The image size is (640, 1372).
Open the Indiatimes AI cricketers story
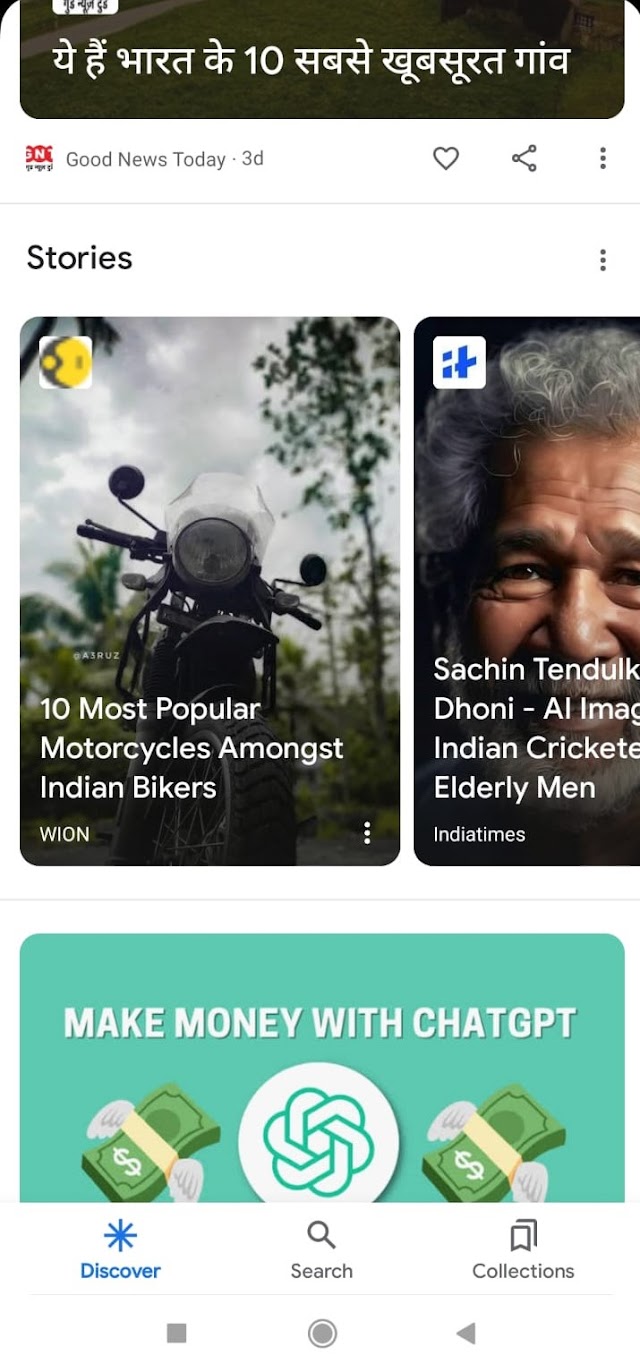point(527,590)
